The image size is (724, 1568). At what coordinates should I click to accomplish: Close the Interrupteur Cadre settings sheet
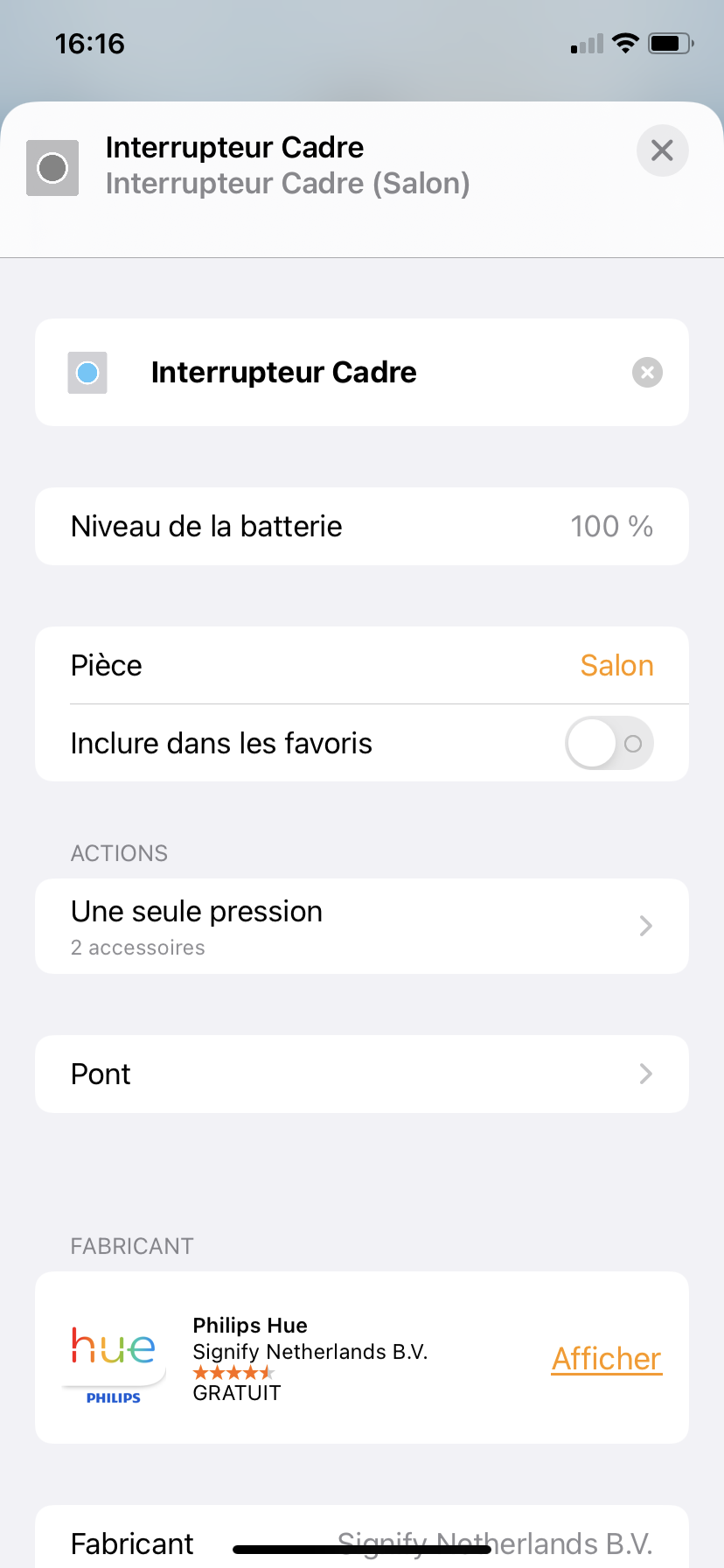click(x=662, y=150)
